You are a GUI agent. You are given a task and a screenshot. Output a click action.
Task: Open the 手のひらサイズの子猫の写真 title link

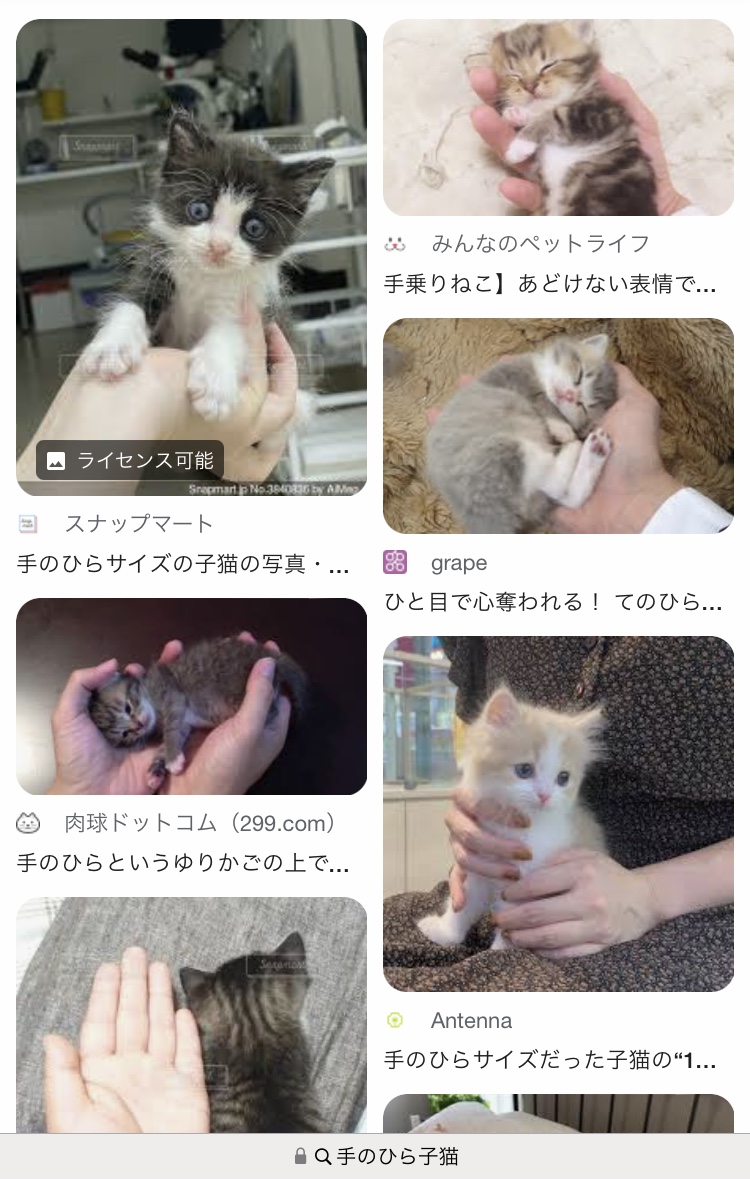click(x=183, y=564)
